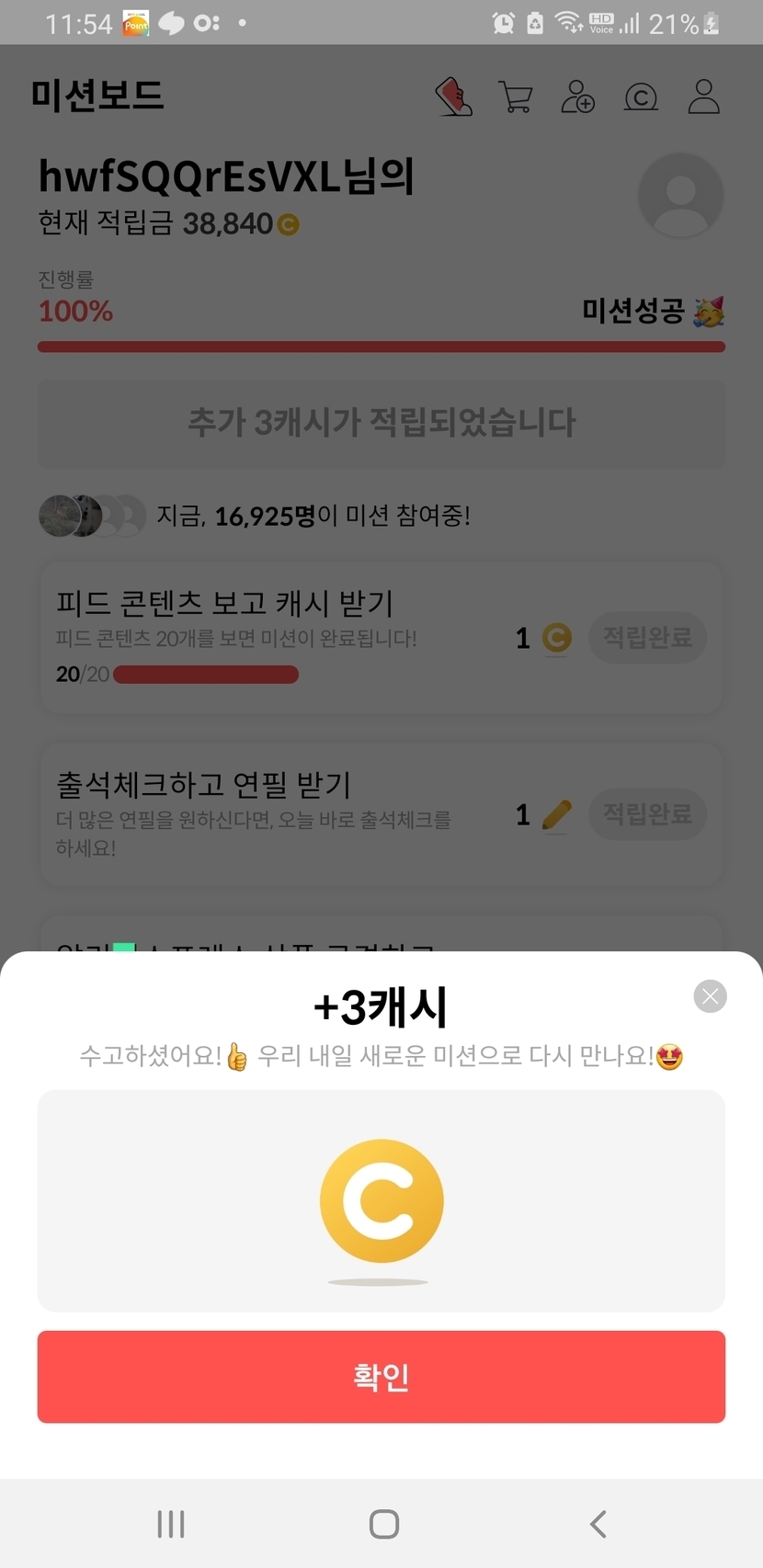The width and height of the screenshot is (763, 1568).
Task: Open the 피드 콘텐츠 보고 캐시 받기 mission
Action: coord(381,637)
